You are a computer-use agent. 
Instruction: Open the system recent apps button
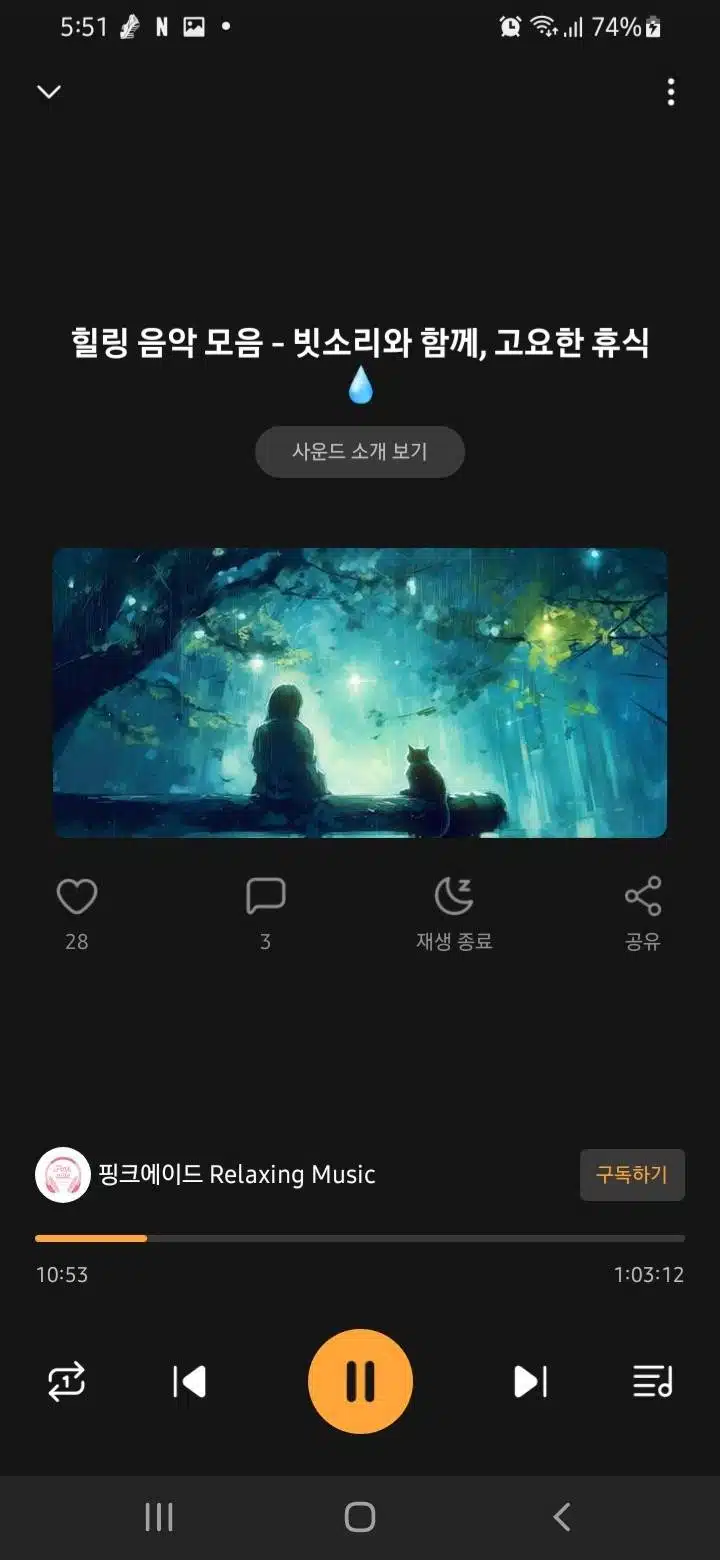click(x=159, y=1517)
